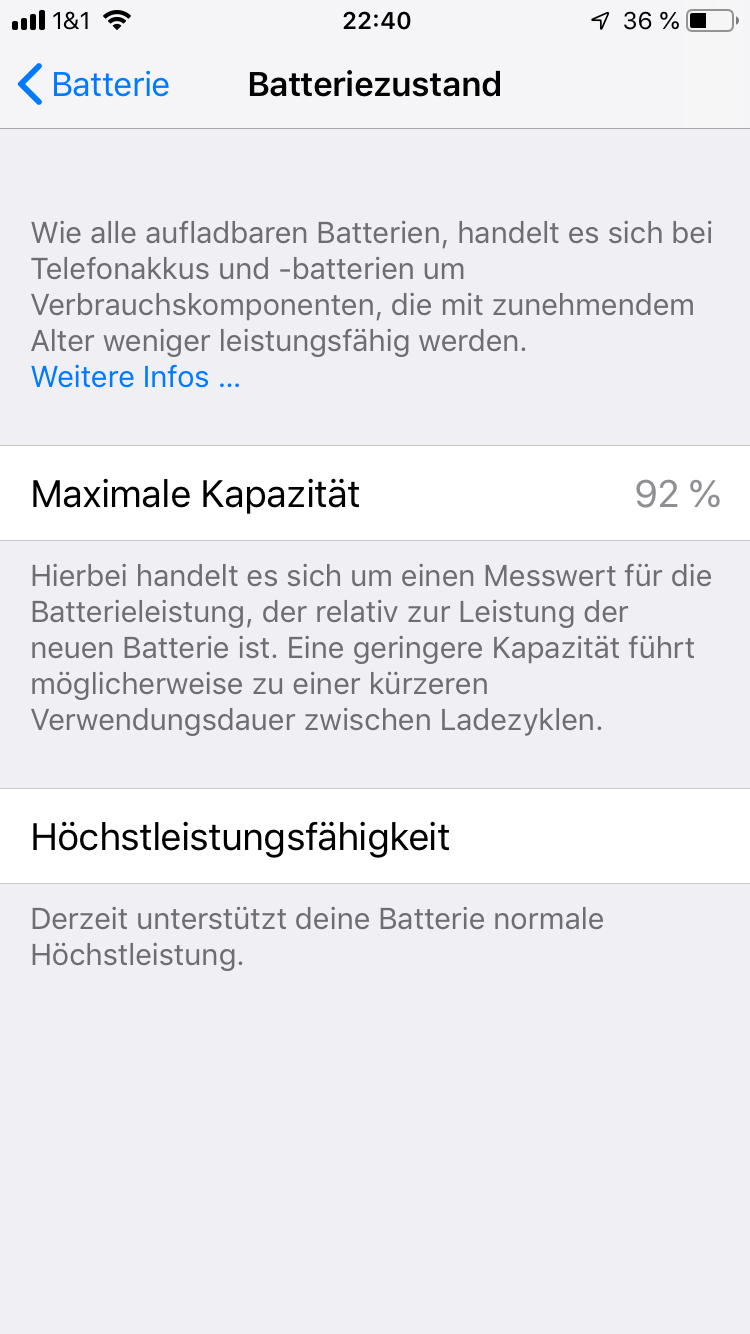This screenshot has width=750, height=1334.
Task: Go back to Batterie settings
Action: (x=93, y=85)
